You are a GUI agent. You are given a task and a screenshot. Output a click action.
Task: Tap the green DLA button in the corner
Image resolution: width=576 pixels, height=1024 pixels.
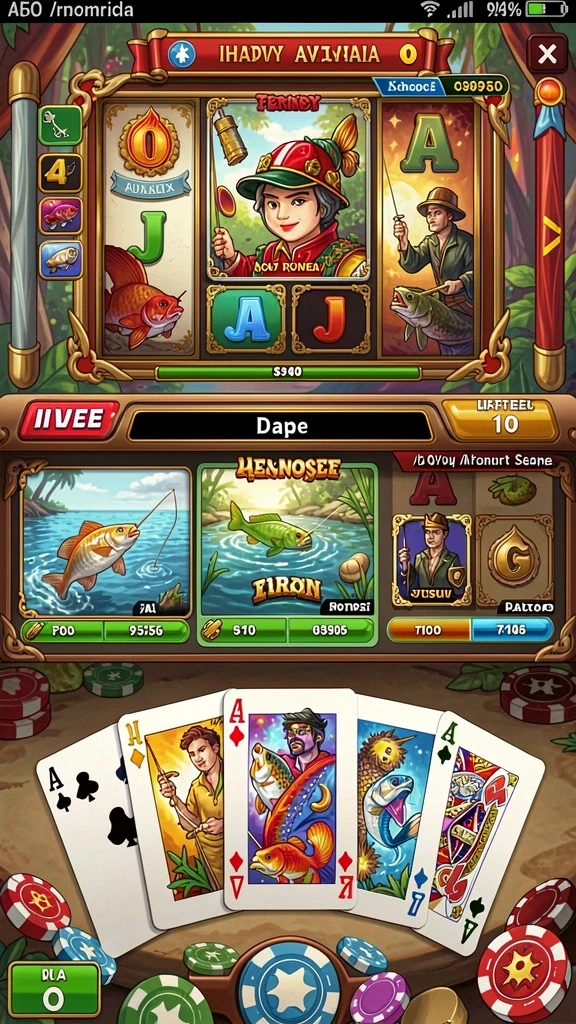coord(54,989)
